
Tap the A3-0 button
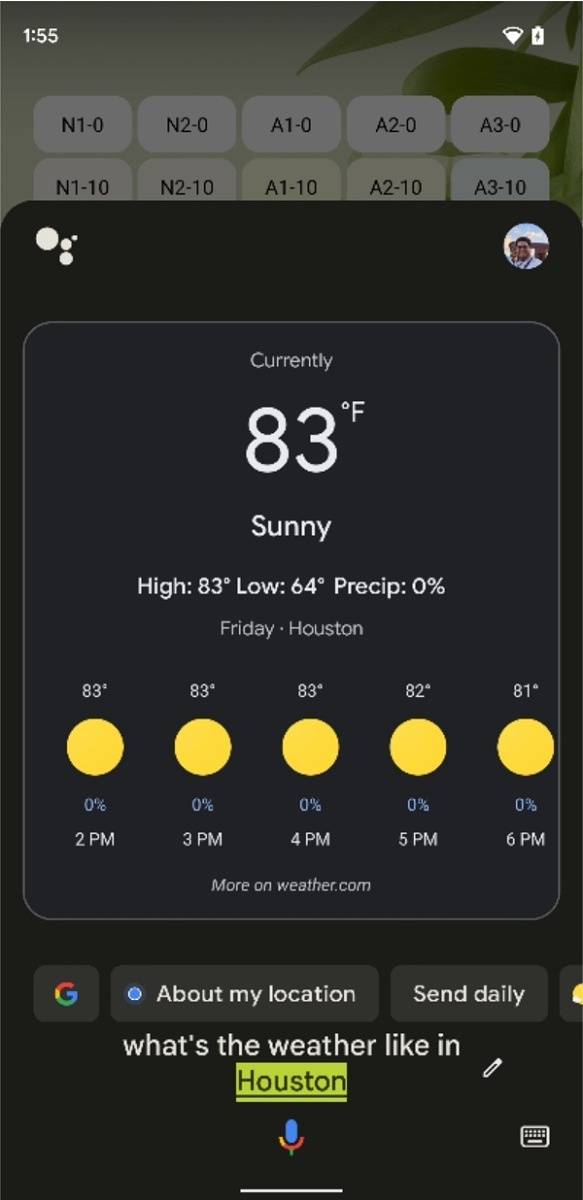500,125
